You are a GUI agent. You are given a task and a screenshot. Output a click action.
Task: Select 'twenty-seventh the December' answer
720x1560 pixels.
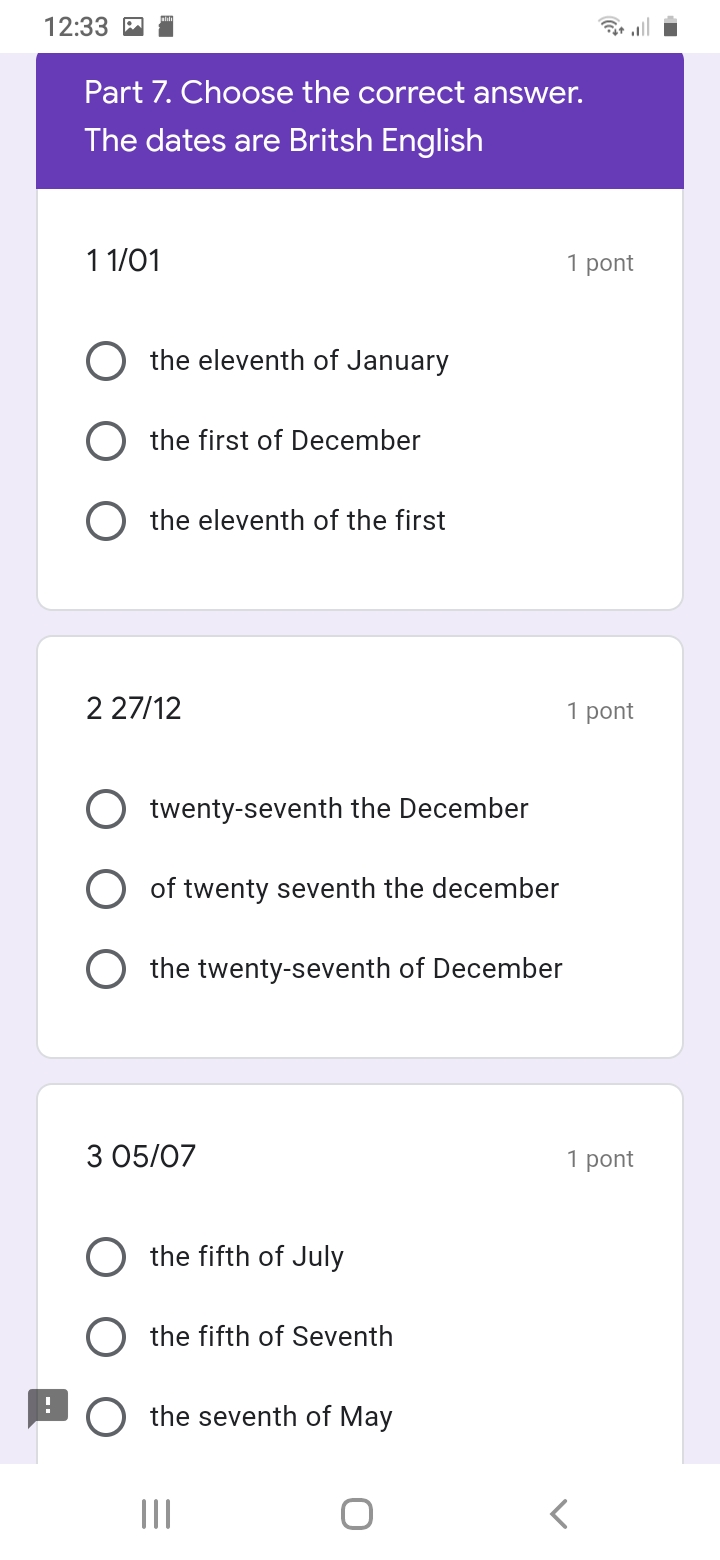[x=106, y=809]
